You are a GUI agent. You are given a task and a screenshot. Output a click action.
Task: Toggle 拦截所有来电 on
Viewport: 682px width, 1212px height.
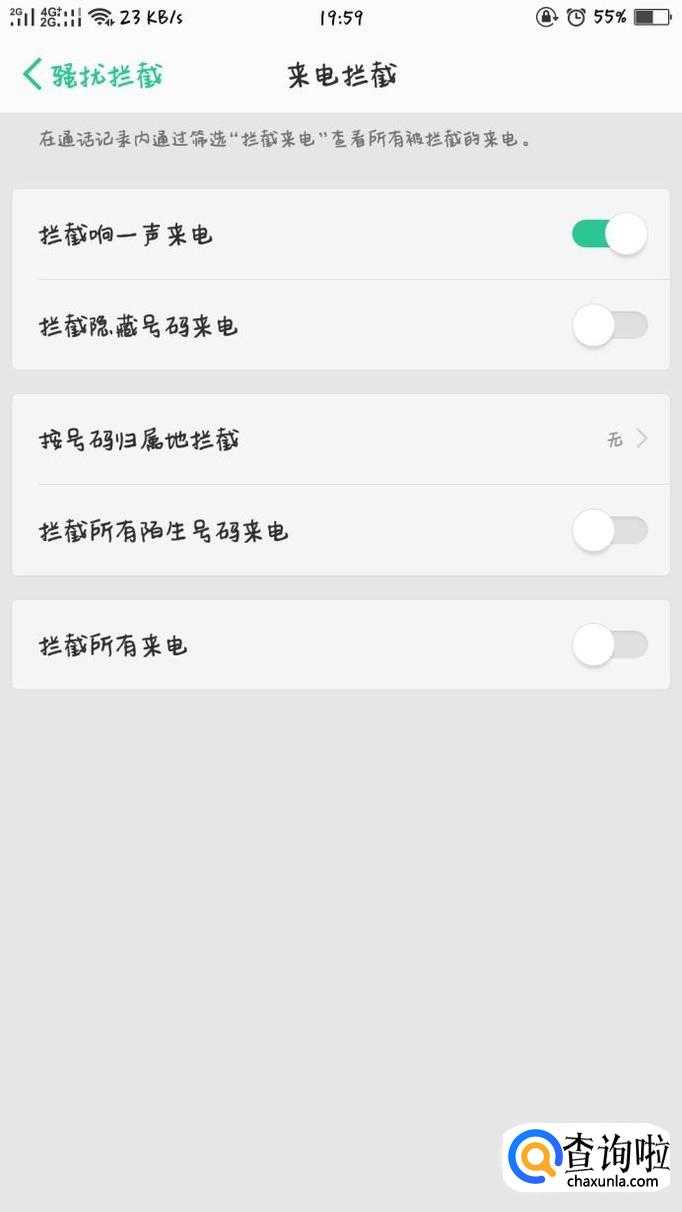609,645
